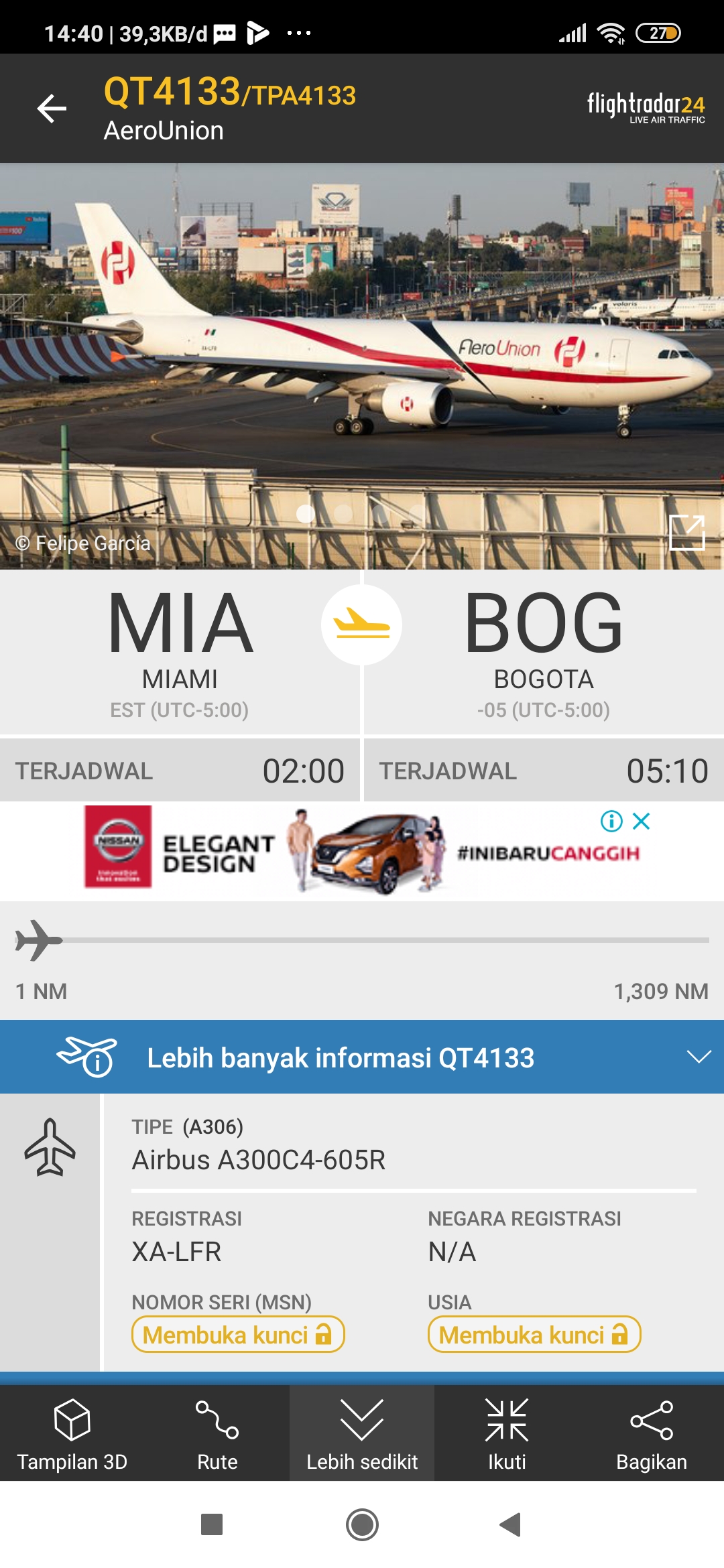Tap the system back button
The image size is (724, 1568).
tap(511, 1524)
